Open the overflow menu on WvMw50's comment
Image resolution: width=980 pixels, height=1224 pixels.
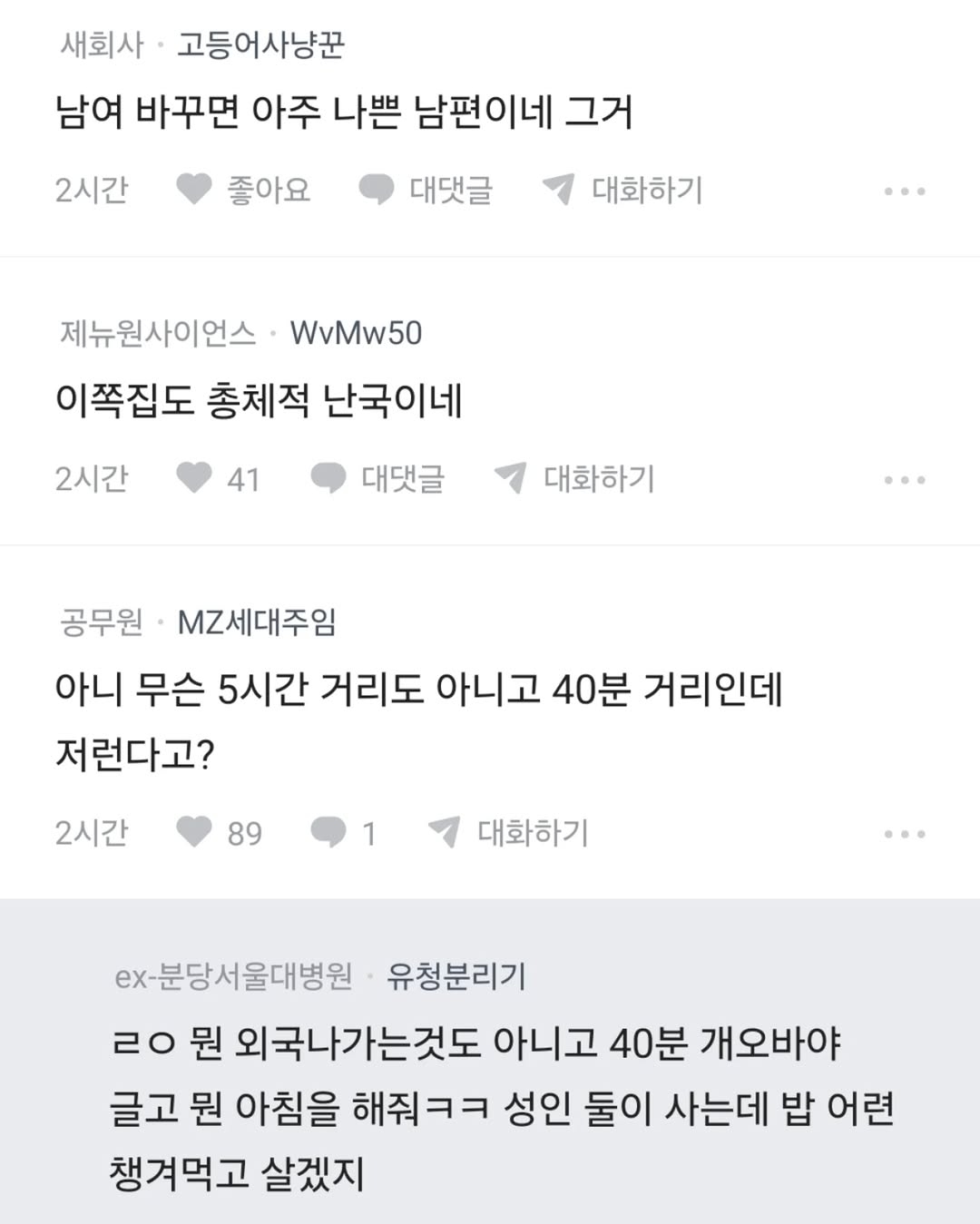pos(904,480)
